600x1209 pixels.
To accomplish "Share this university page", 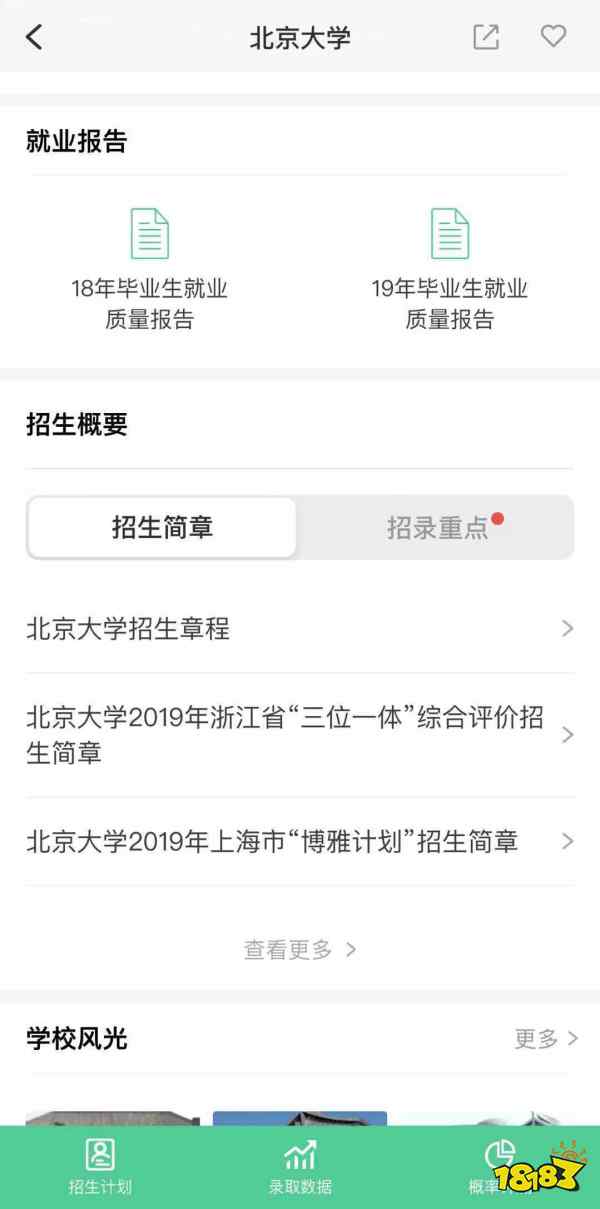I will (486, 37).
